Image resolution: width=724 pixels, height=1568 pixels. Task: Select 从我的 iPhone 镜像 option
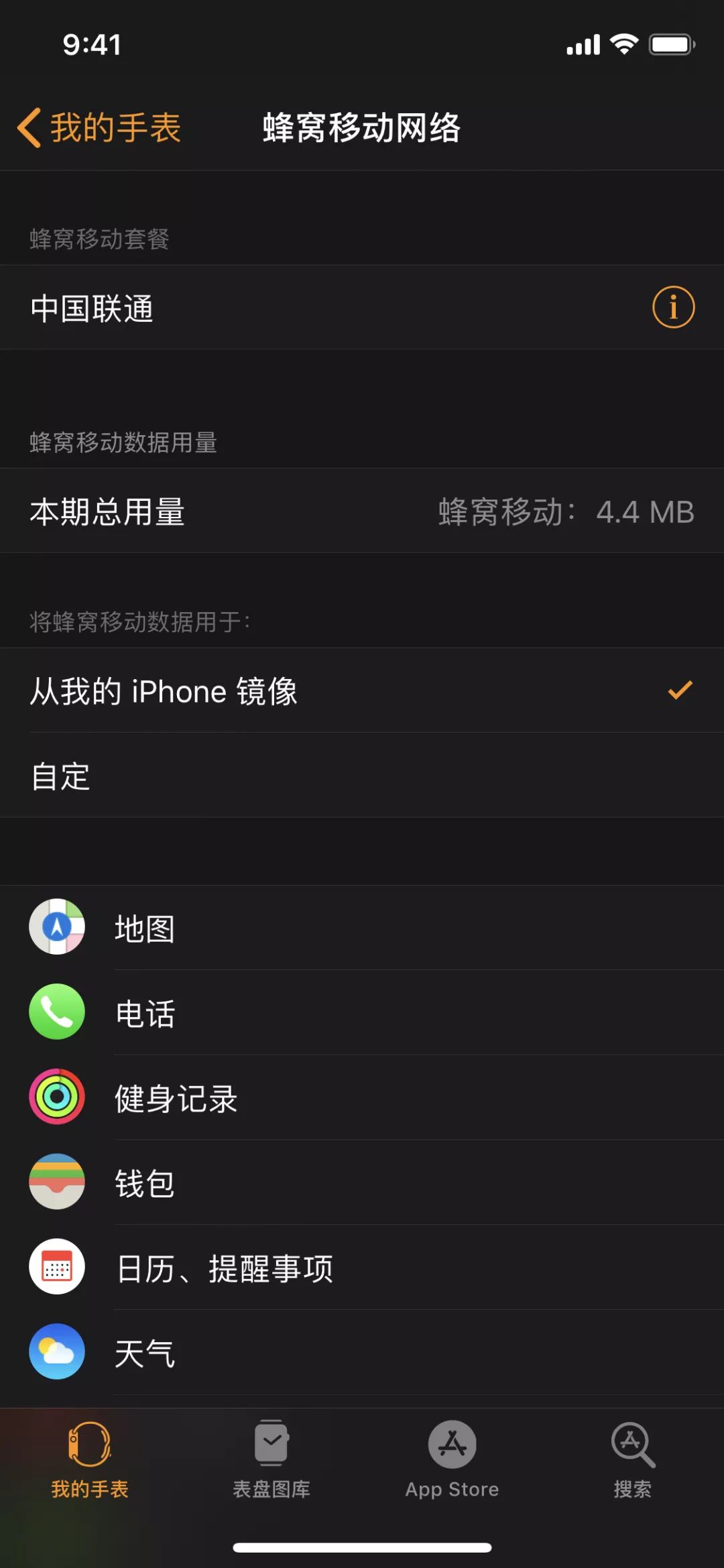tap(362, 690)
